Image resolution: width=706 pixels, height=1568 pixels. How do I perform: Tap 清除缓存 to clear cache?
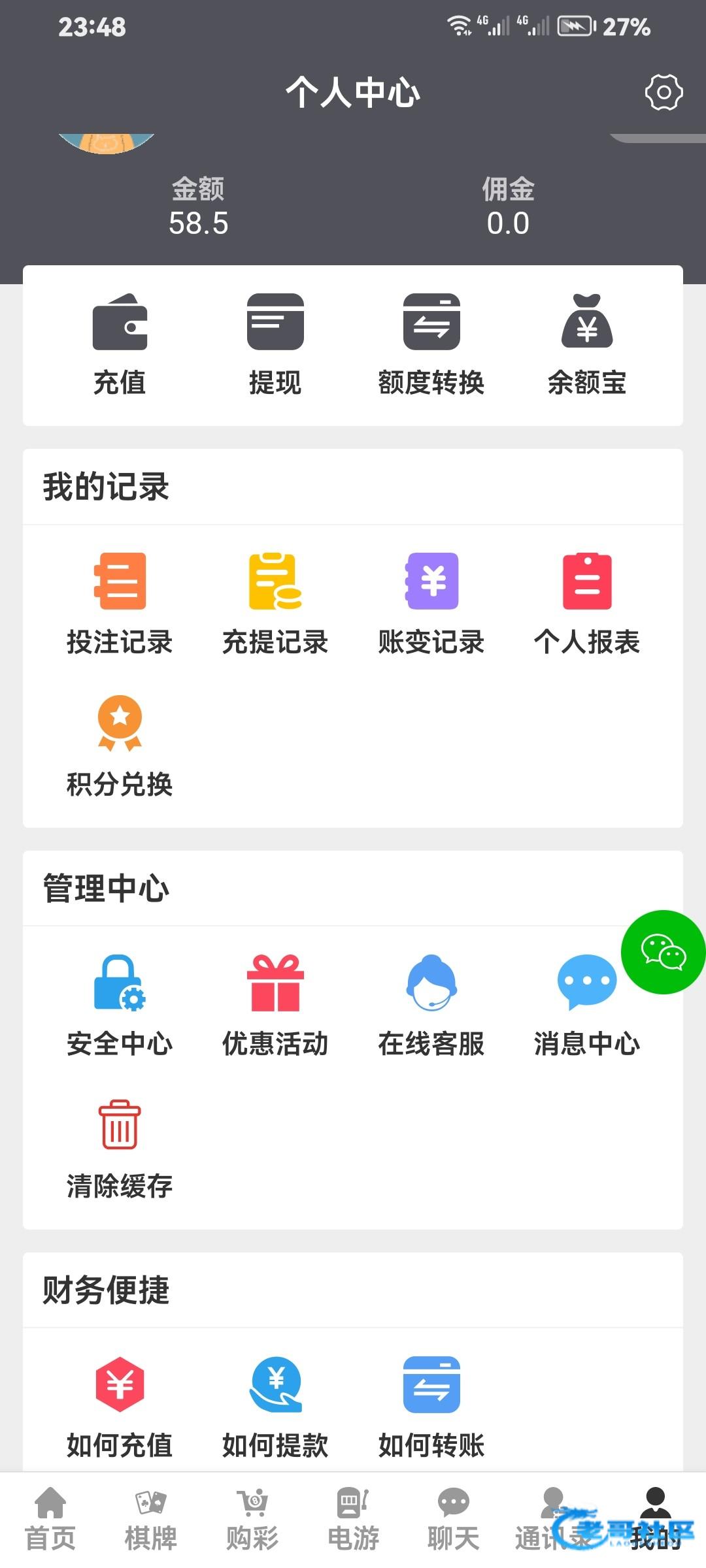tap(120, 1148)
